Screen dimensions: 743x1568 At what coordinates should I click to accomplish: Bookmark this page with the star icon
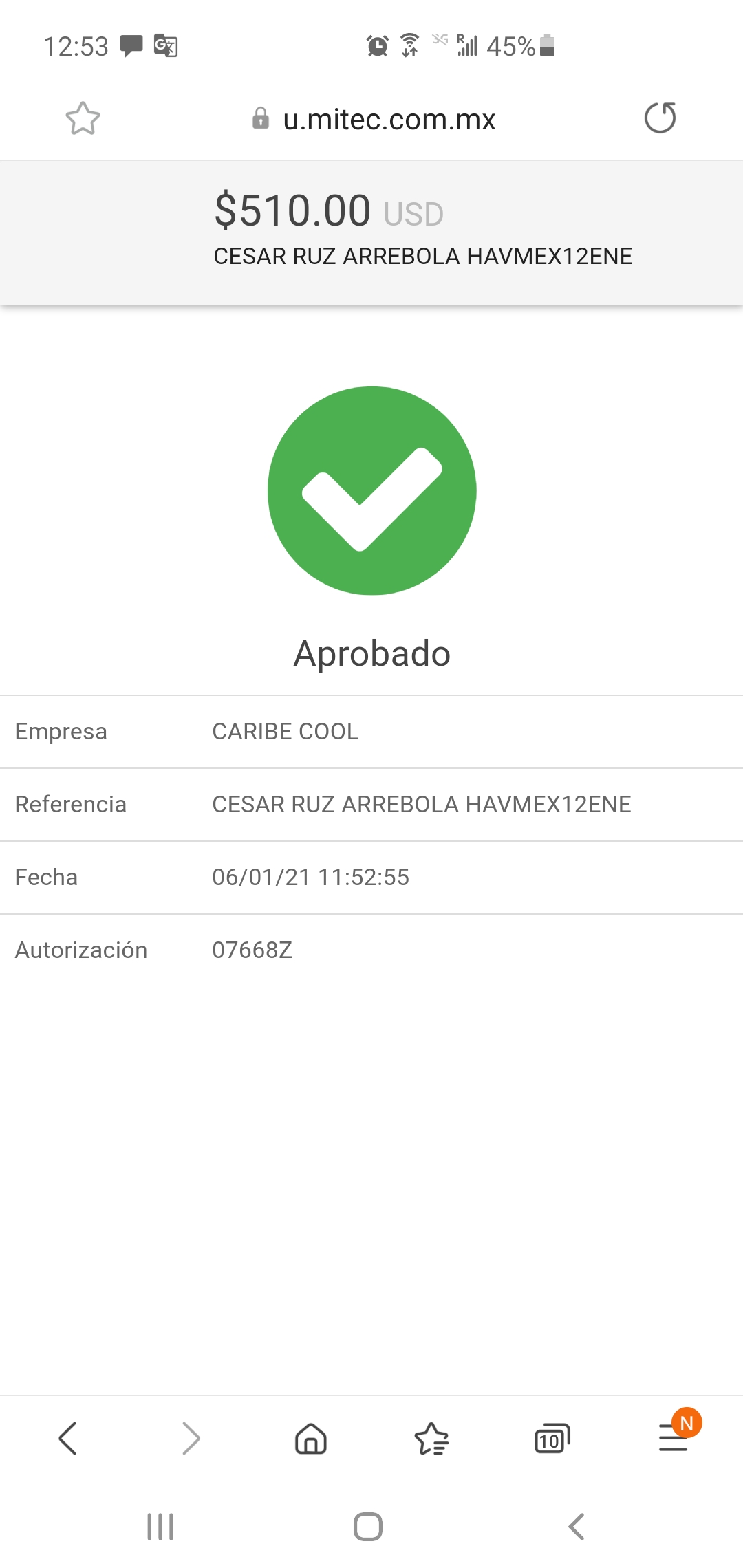pyautogui.click(x=83, y=118)
